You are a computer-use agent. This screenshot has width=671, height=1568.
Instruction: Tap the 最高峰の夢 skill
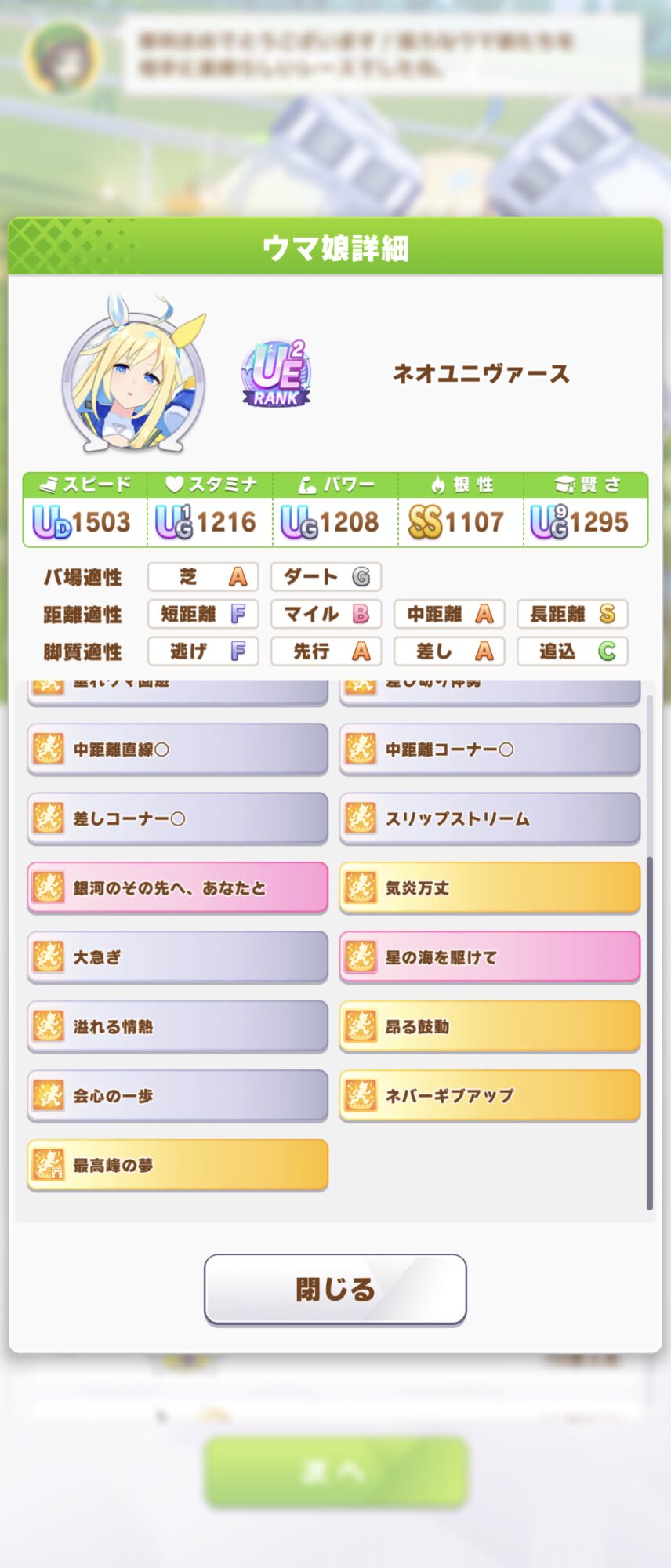[x=177, y=1165]
